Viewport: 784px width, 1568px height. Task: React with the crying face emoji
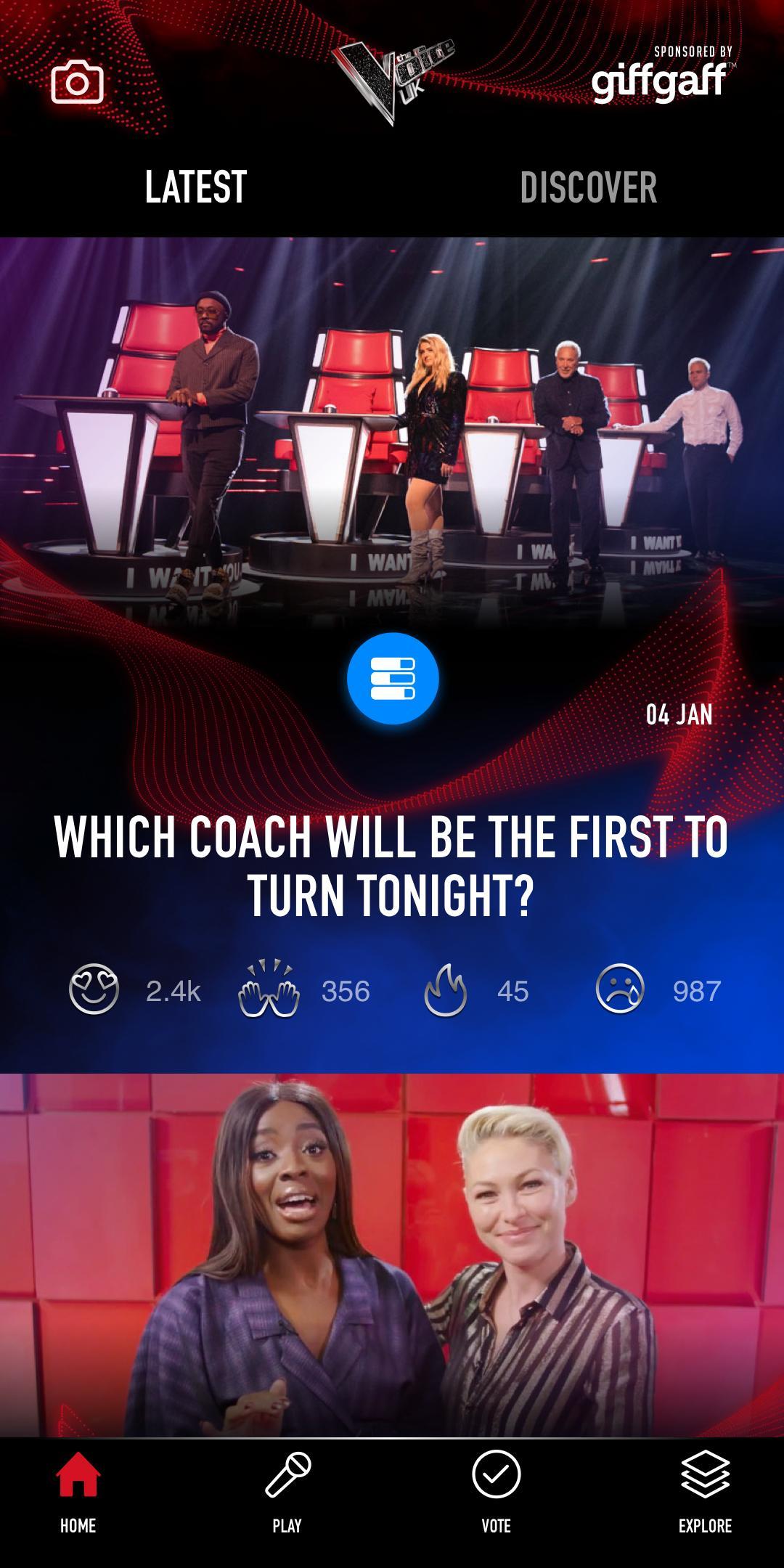(x=620, y=989)
